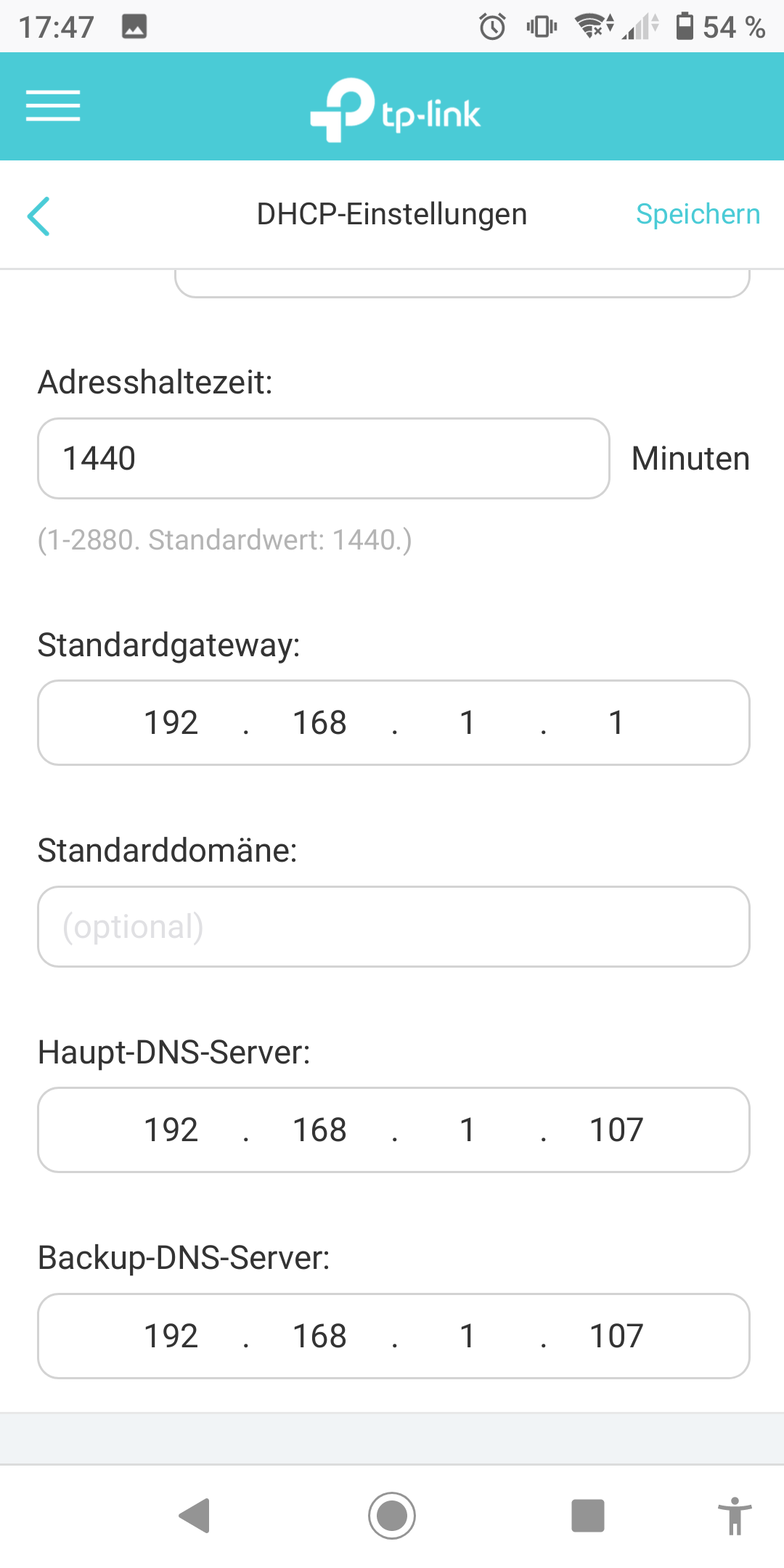Viewport: 784px width, 1568px height.
Task: Focus the Standarddomäne optional field
Action: click(393, 926)
